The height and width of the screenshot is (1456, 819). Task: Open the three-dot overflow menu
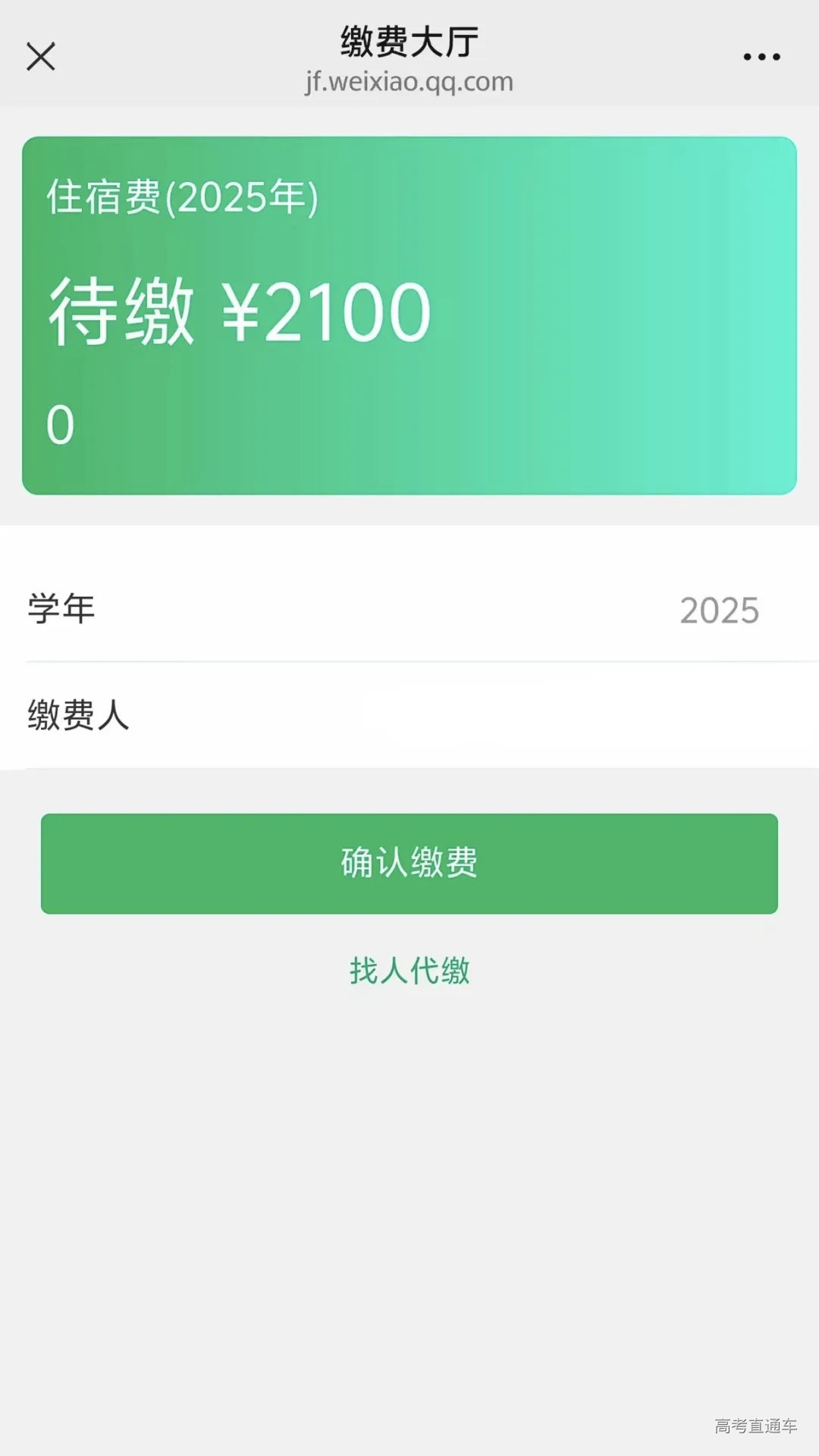[x=761, y=57]
